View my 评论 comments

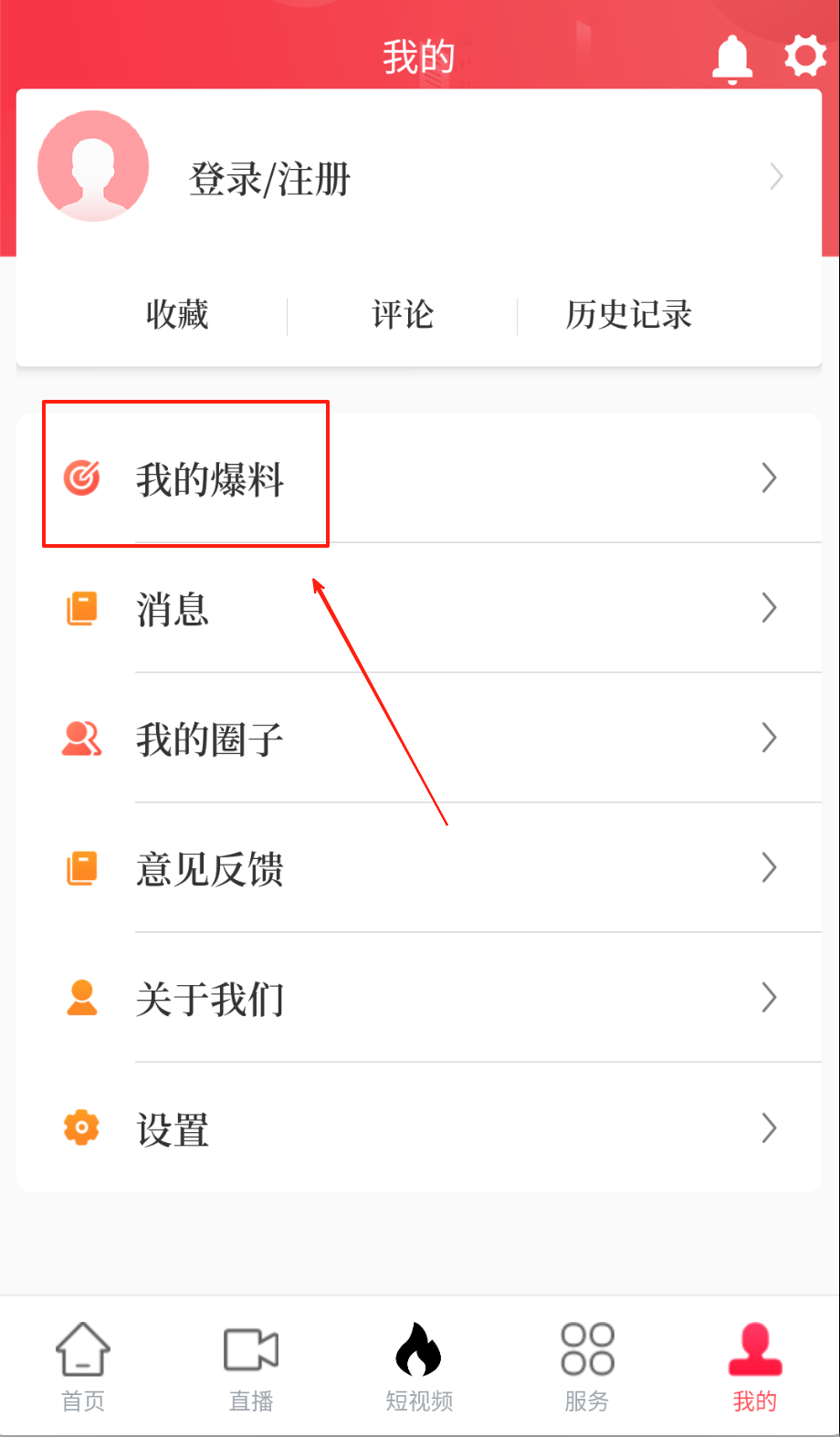(x=403, y=315)
